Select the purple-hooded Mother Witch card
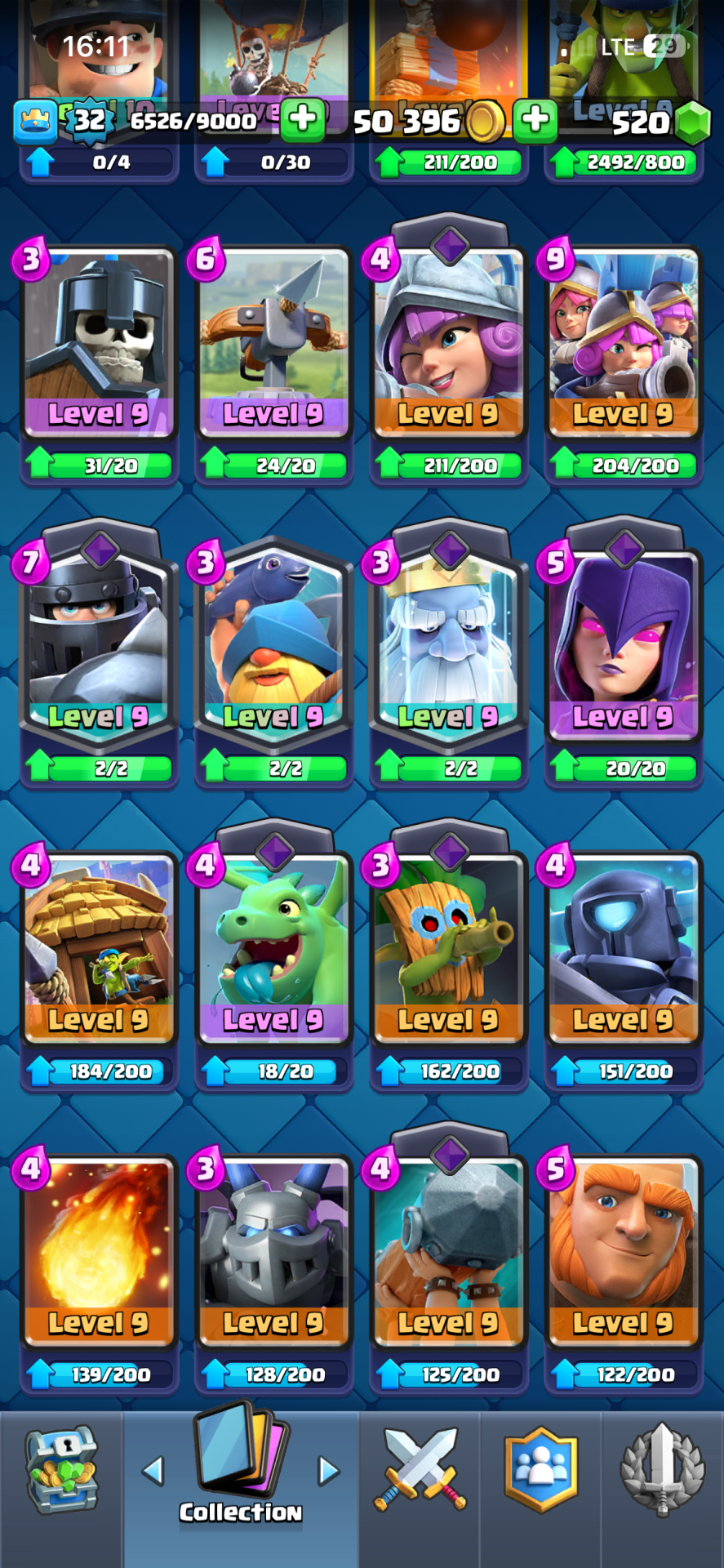Image resolution: width=724 pixels, height=1568 pixels. click(623, 645)
